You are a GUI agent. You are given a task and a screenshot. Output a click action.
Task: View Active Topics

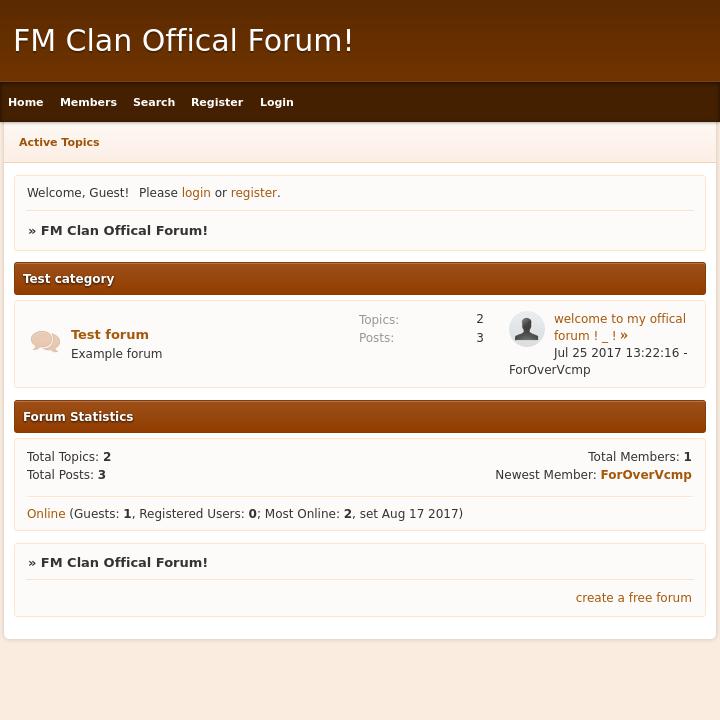(x=59, y=142)
